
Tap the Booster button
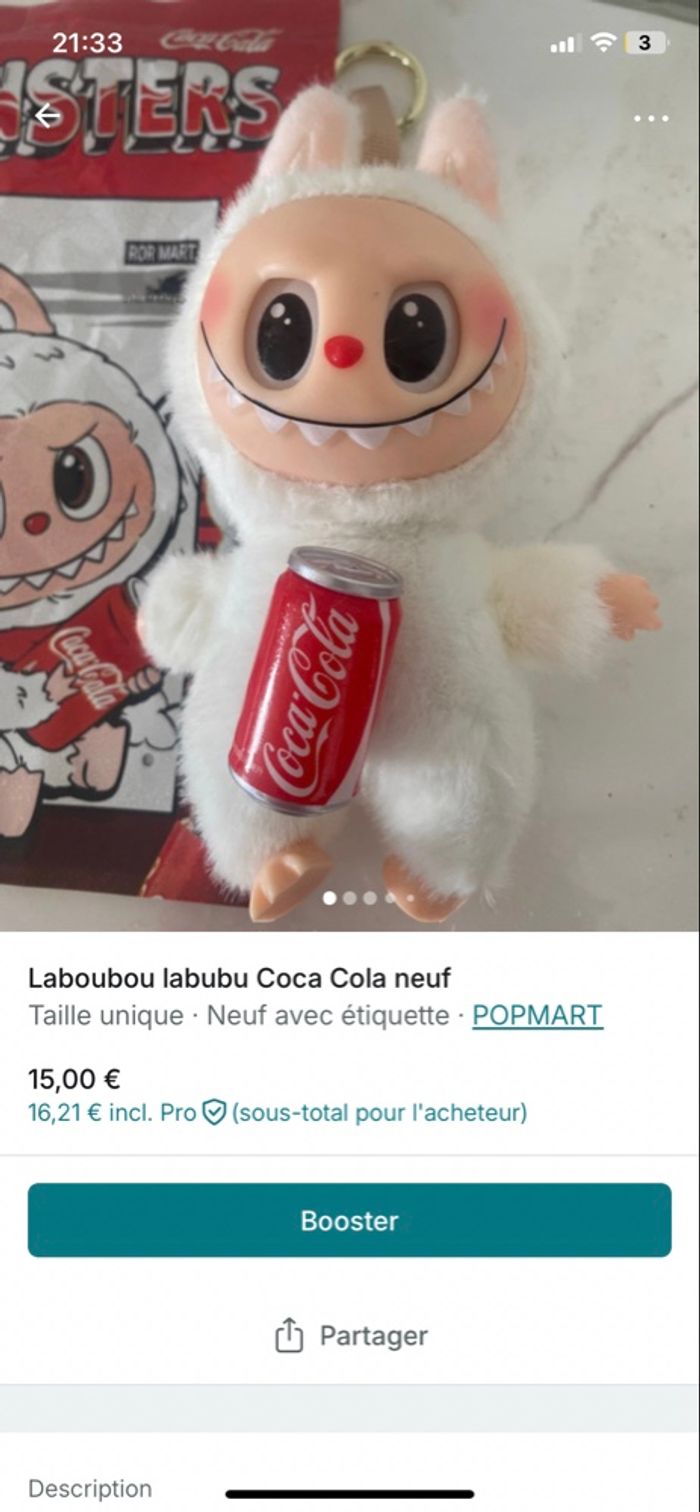(x=349, y=1220)
